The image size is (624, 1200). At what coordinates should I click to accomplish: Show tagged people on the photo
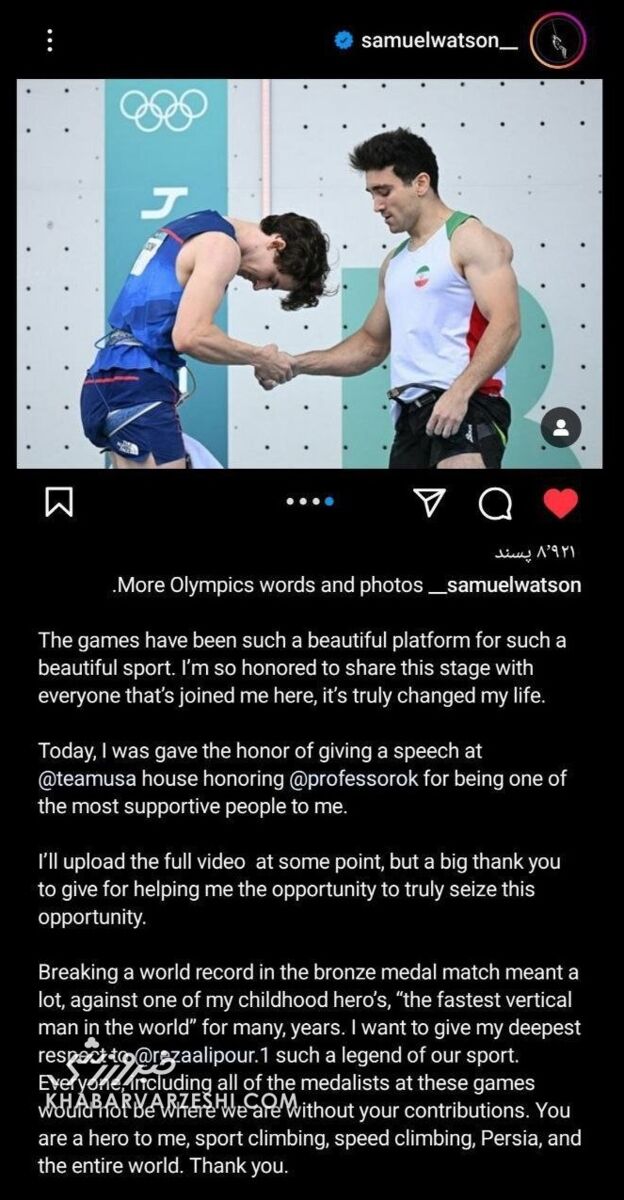point(561,429)
